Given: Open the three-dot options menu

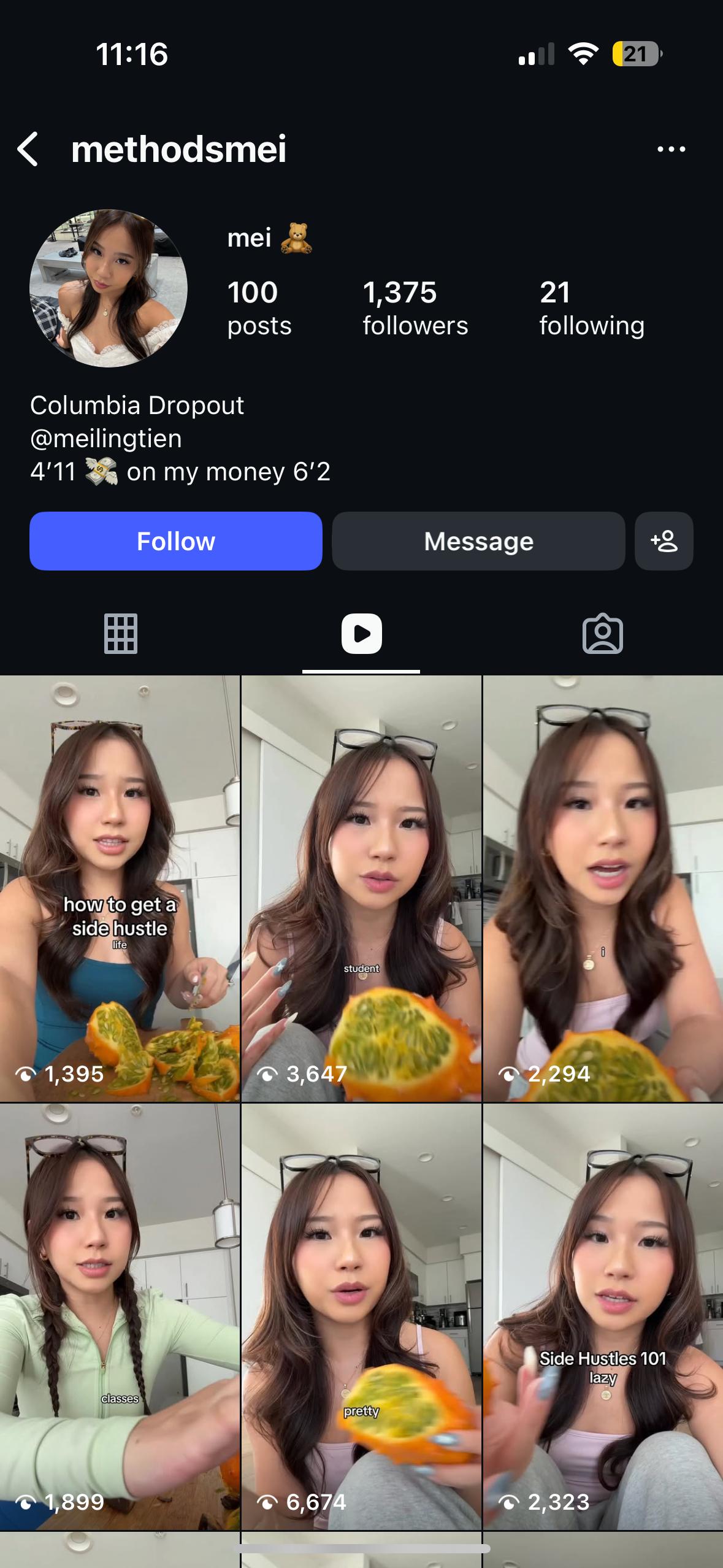Looking at the screenshot, I should point(671,149).
